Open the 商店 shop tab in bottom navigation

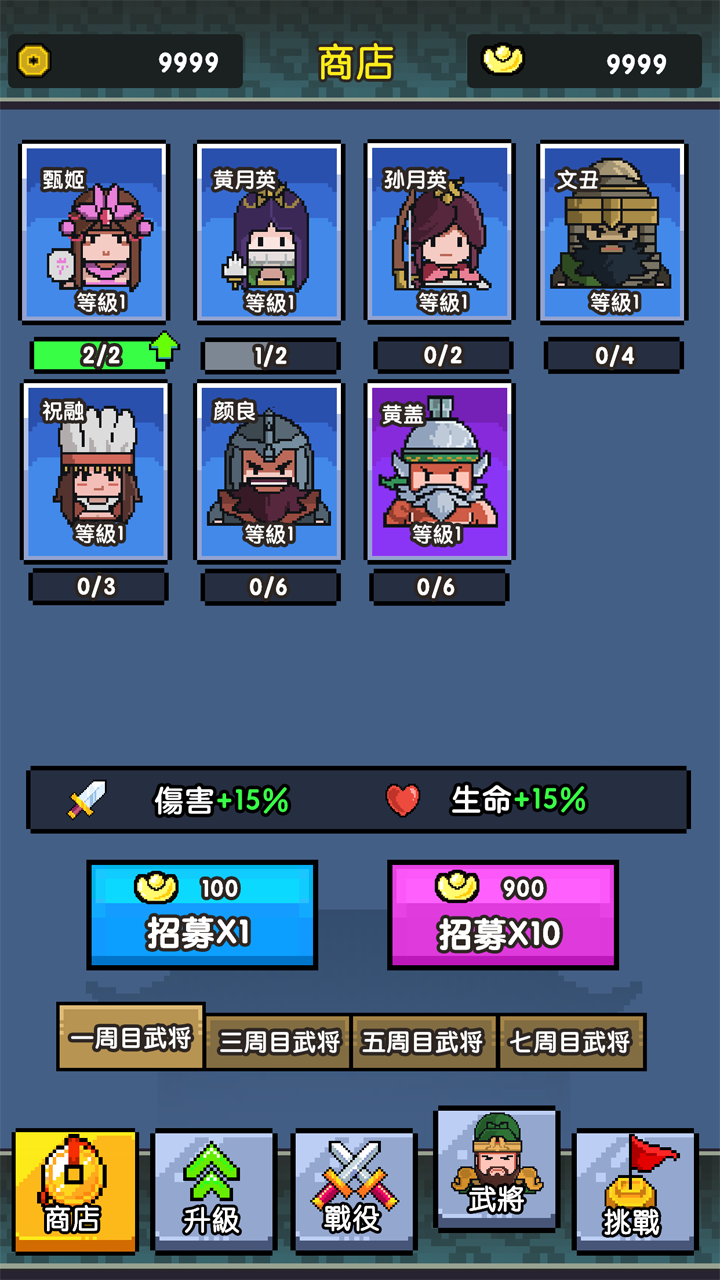point(70,1190)
